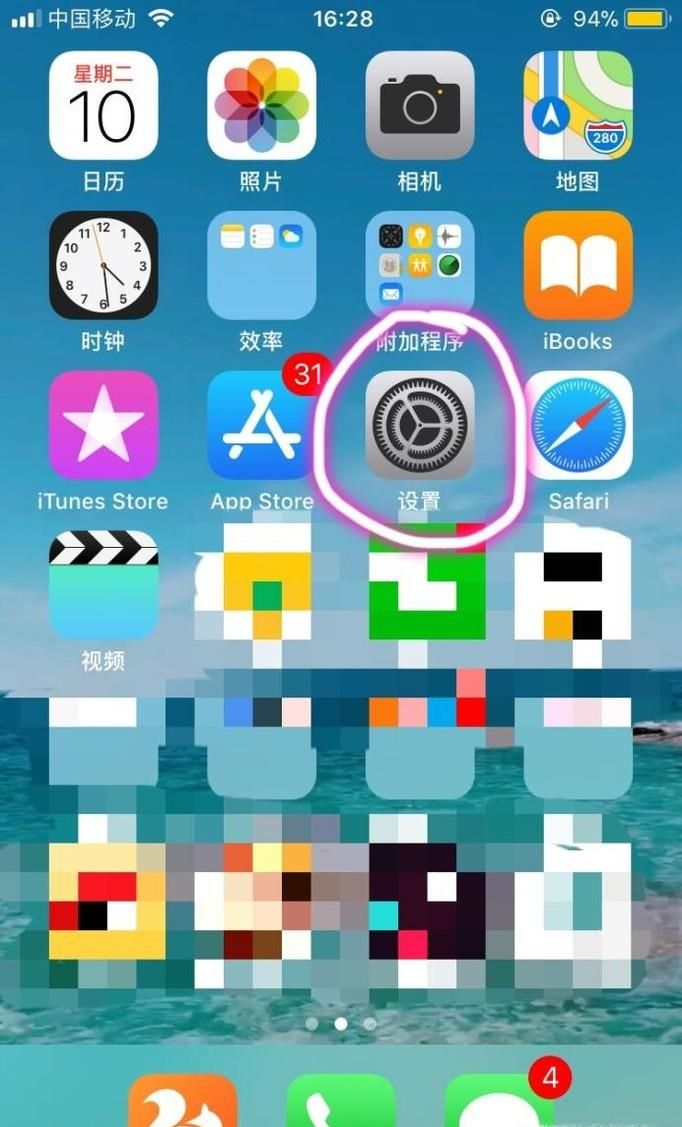Open Messages with 4 unread
682x1127 pixels.
pyautogui.click(x=498, y=1102)
